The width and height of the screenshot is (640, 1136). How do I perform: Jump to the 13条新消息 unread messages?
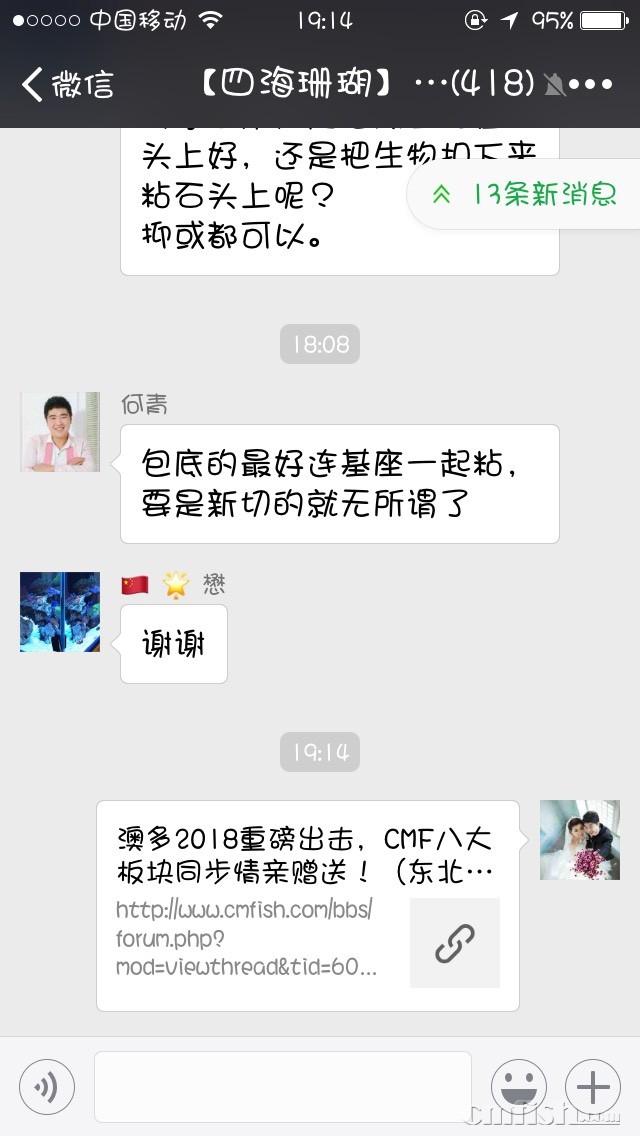(527, 194)
